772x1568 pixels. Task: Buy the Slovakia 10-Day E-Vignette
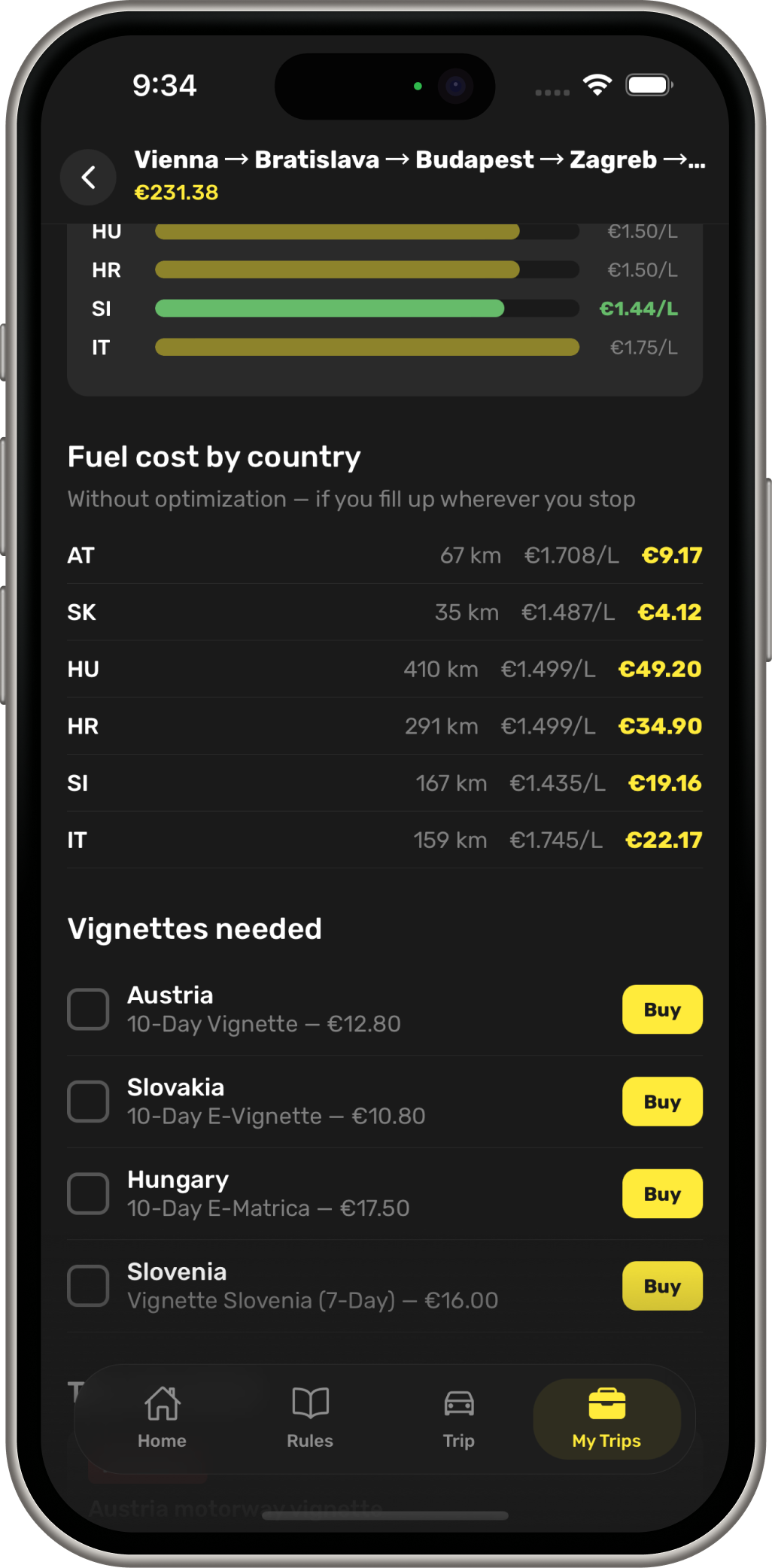pos(661,1102)
